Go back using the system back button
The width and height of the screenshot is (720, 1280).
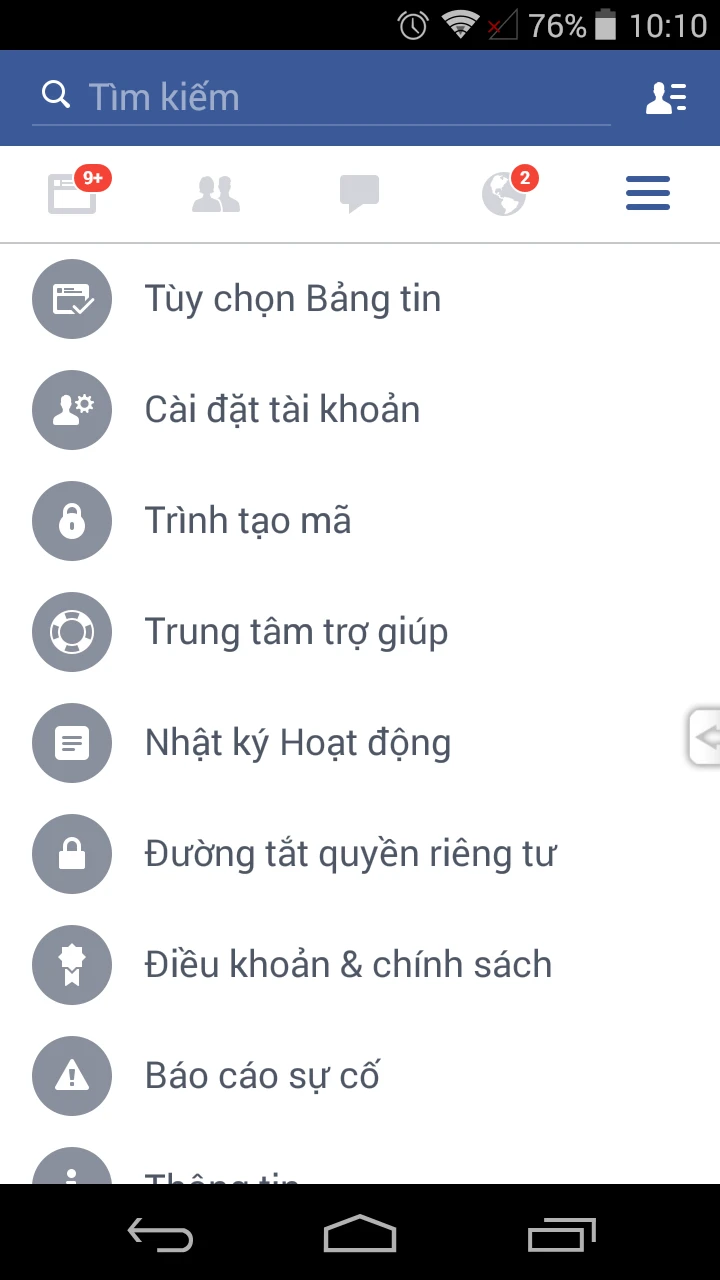point(160,1235)
